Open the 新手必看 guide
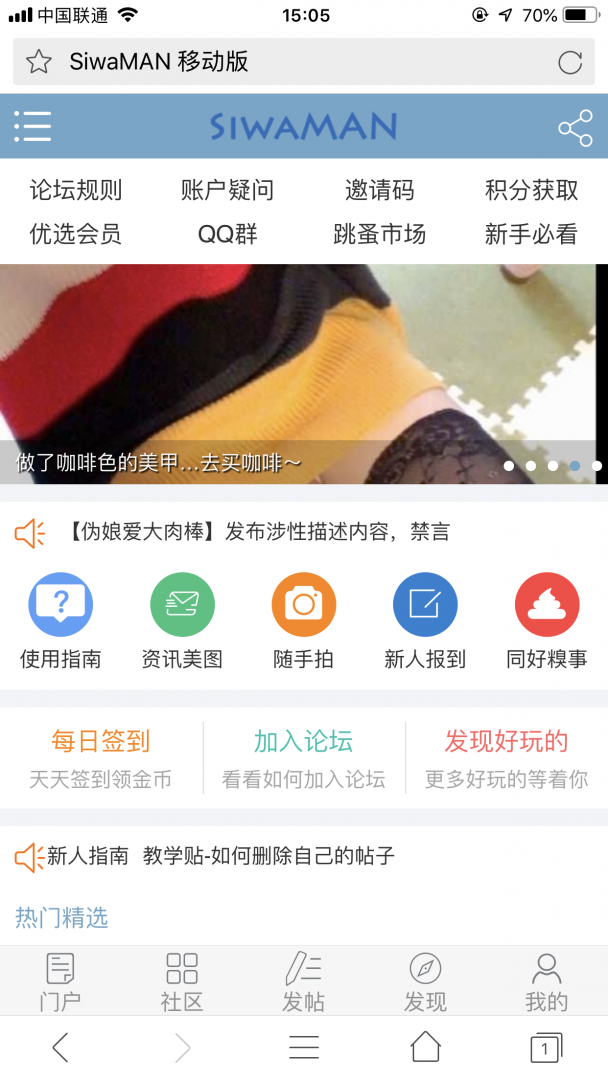 coord(531,234)
